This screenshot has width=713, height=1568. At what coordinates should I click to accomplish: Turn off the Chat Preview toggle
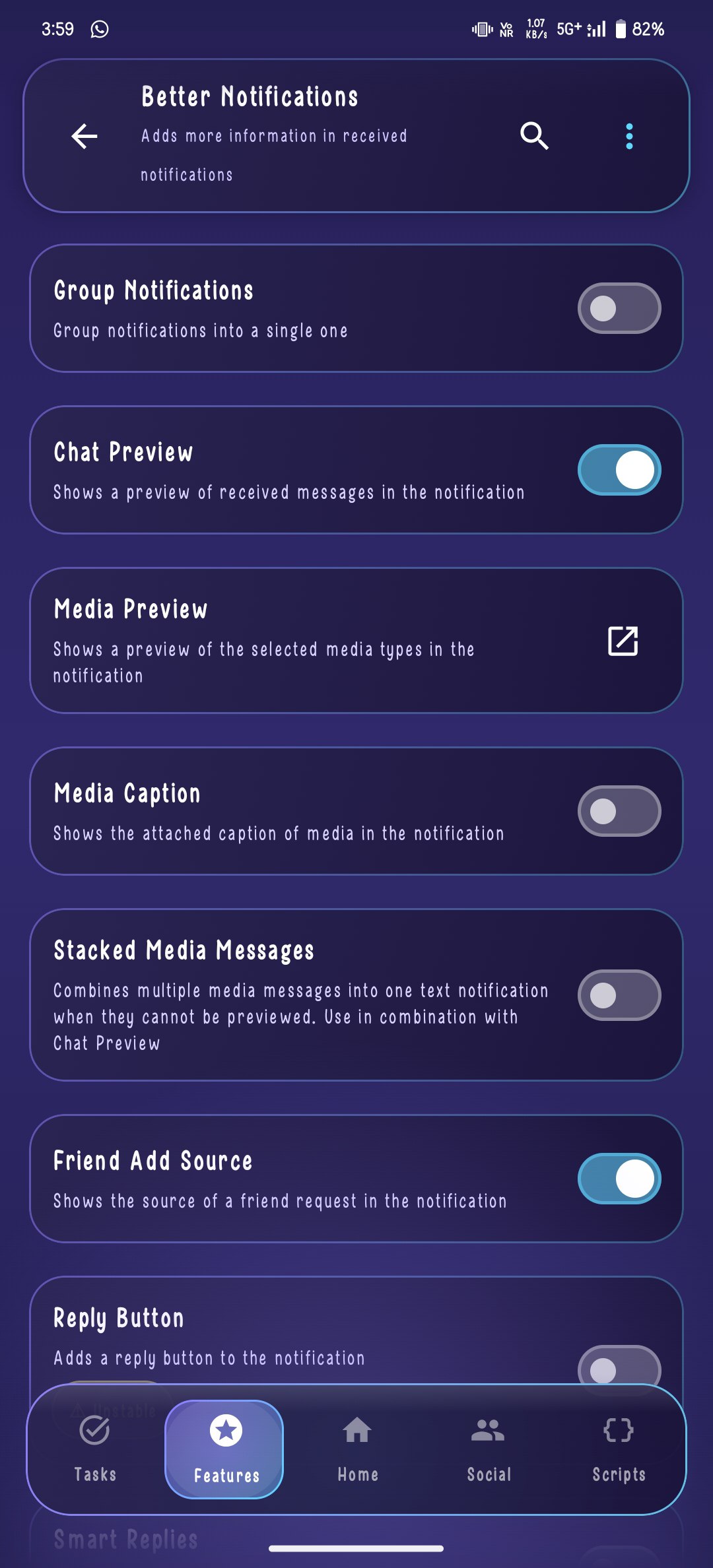coord(619,470)
